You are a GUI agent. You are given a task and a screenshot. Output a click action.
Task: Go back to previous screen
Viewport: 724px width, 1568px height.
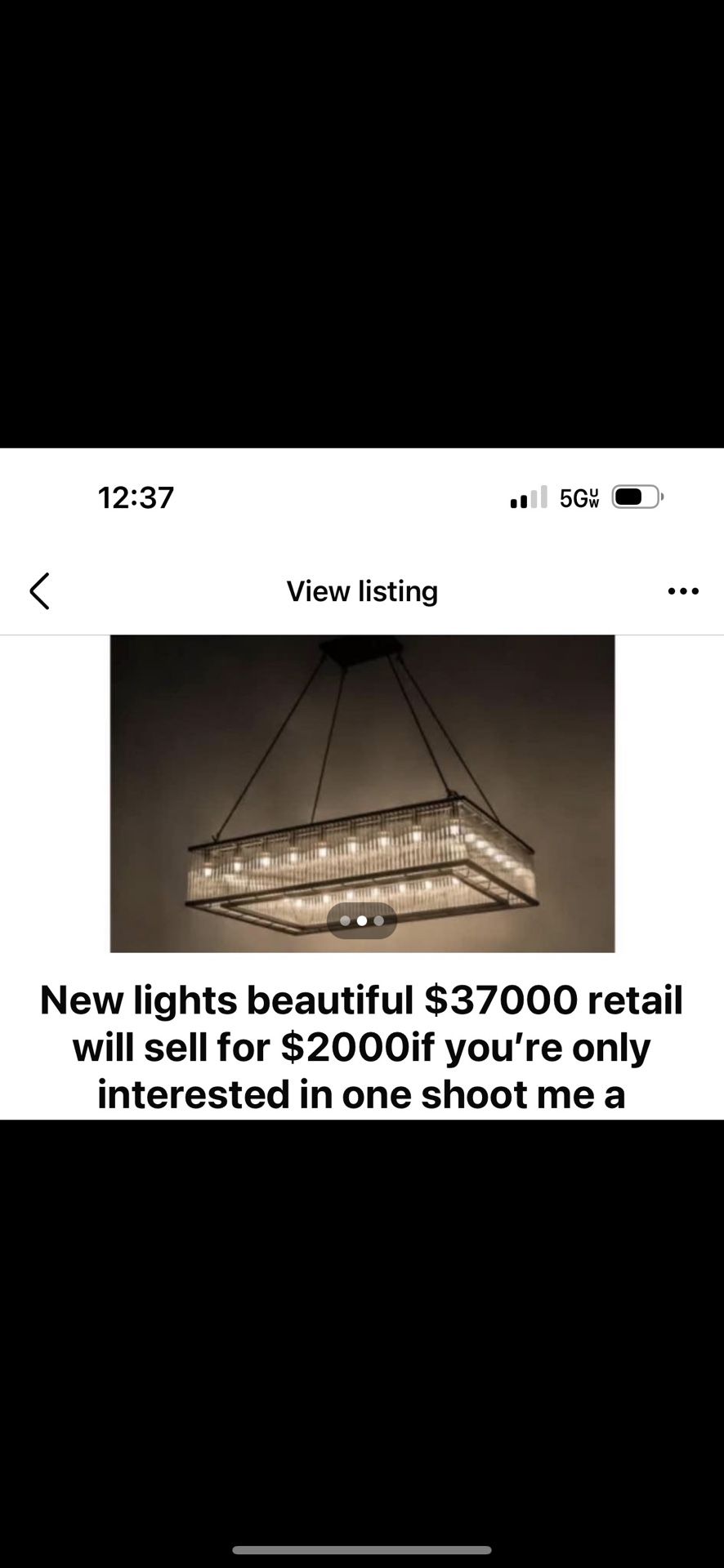coord(40,590)
